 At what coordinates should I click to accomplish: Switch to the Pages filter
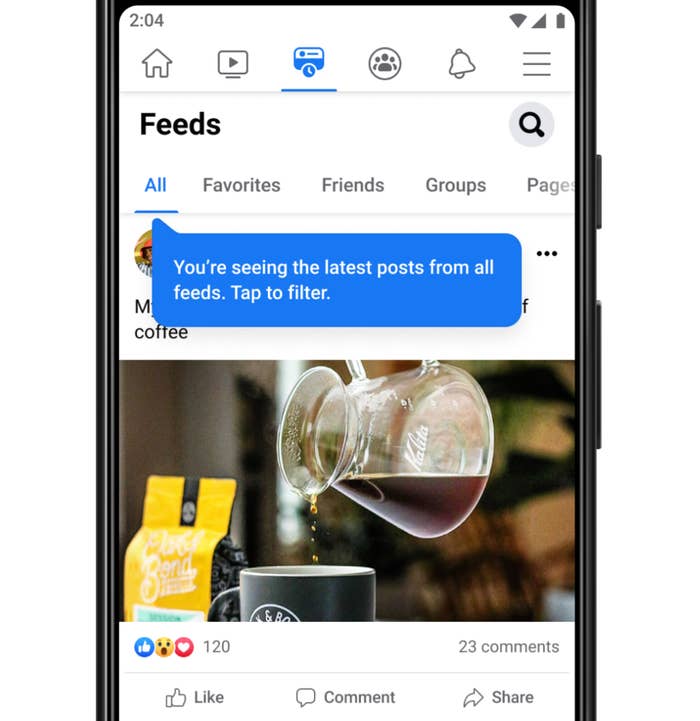click(x=549, y=185)
